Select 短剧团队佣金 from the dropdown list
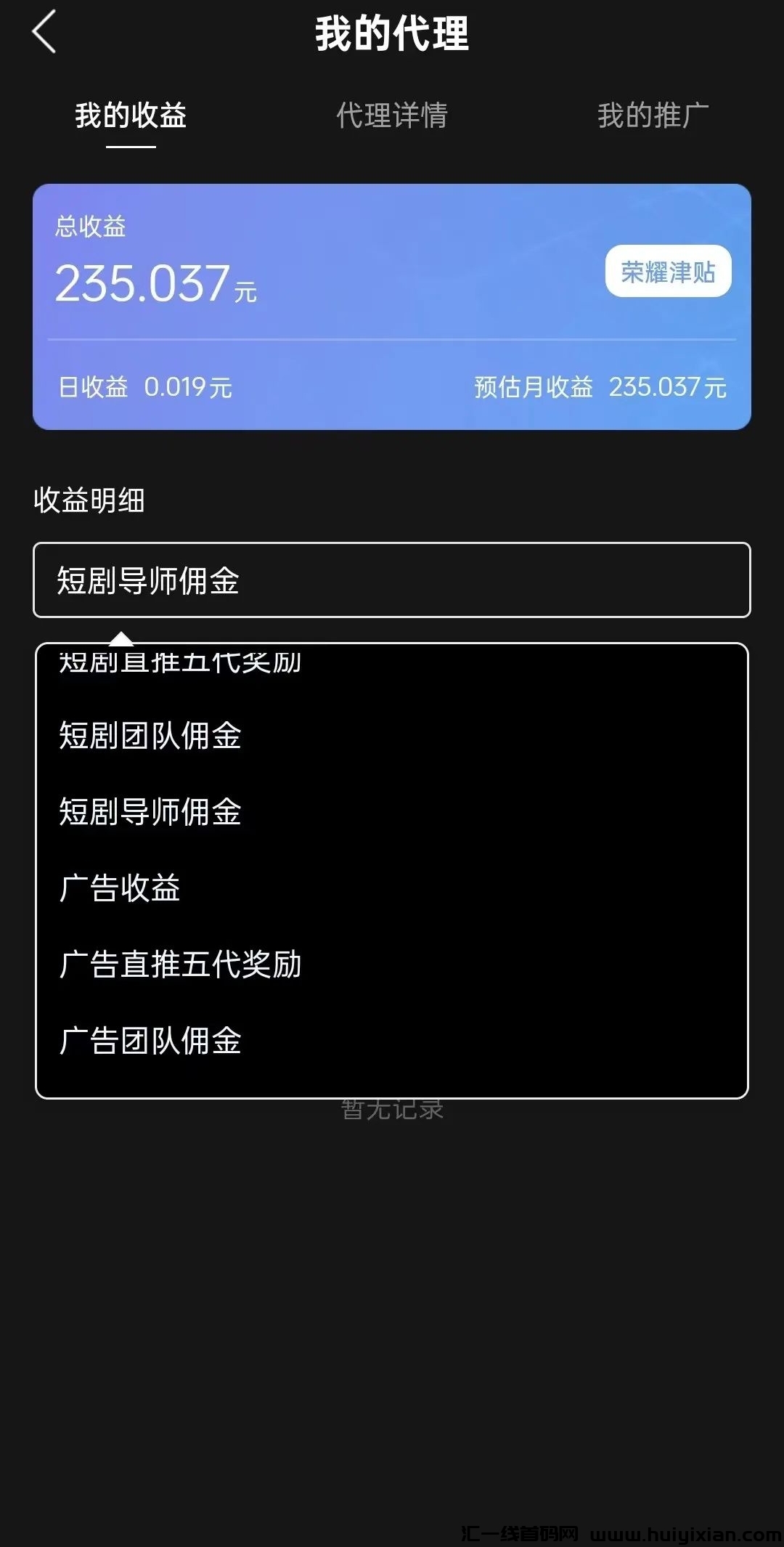784x1547 pixels. (150, 736)
